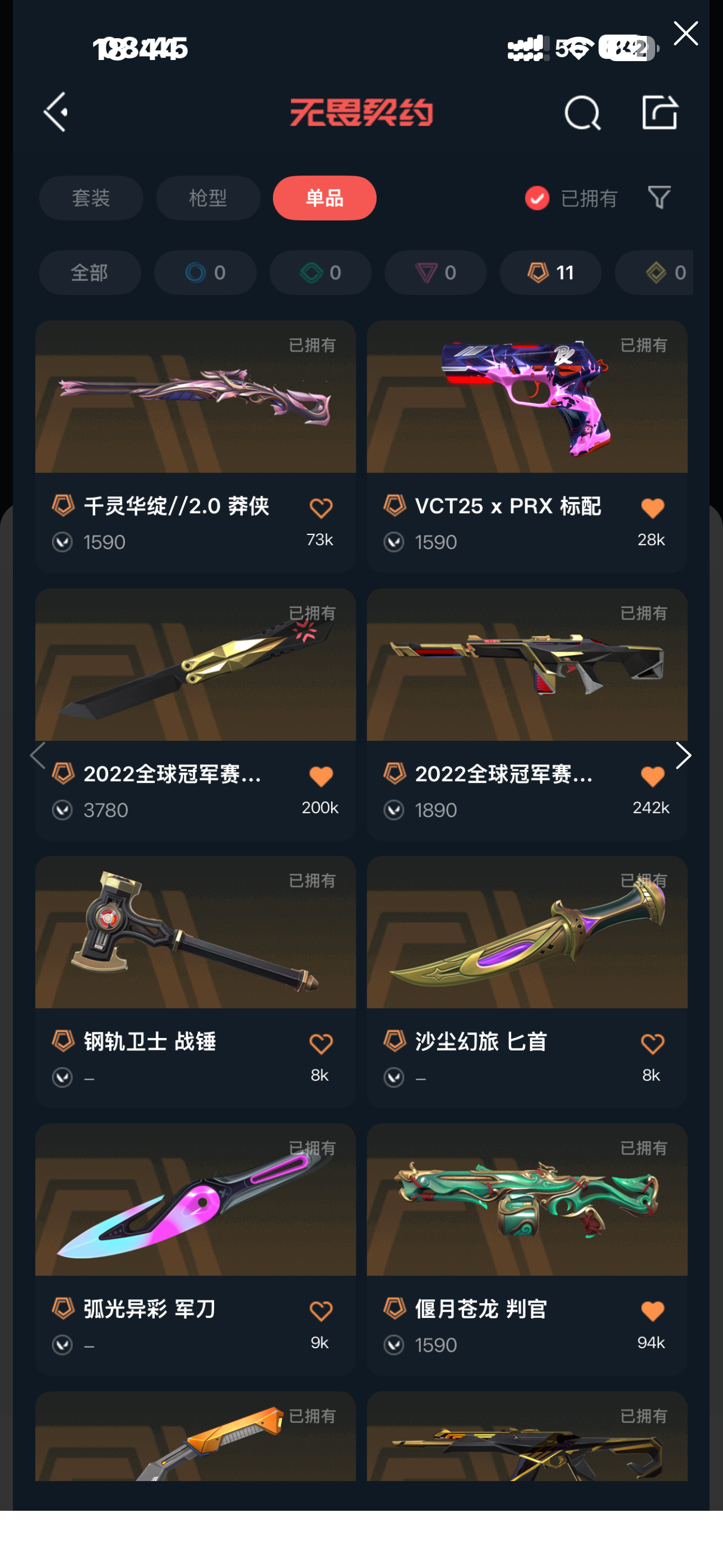Open the funnel filter options
The height and width of the screenshot is (1568, 723).
659,199
